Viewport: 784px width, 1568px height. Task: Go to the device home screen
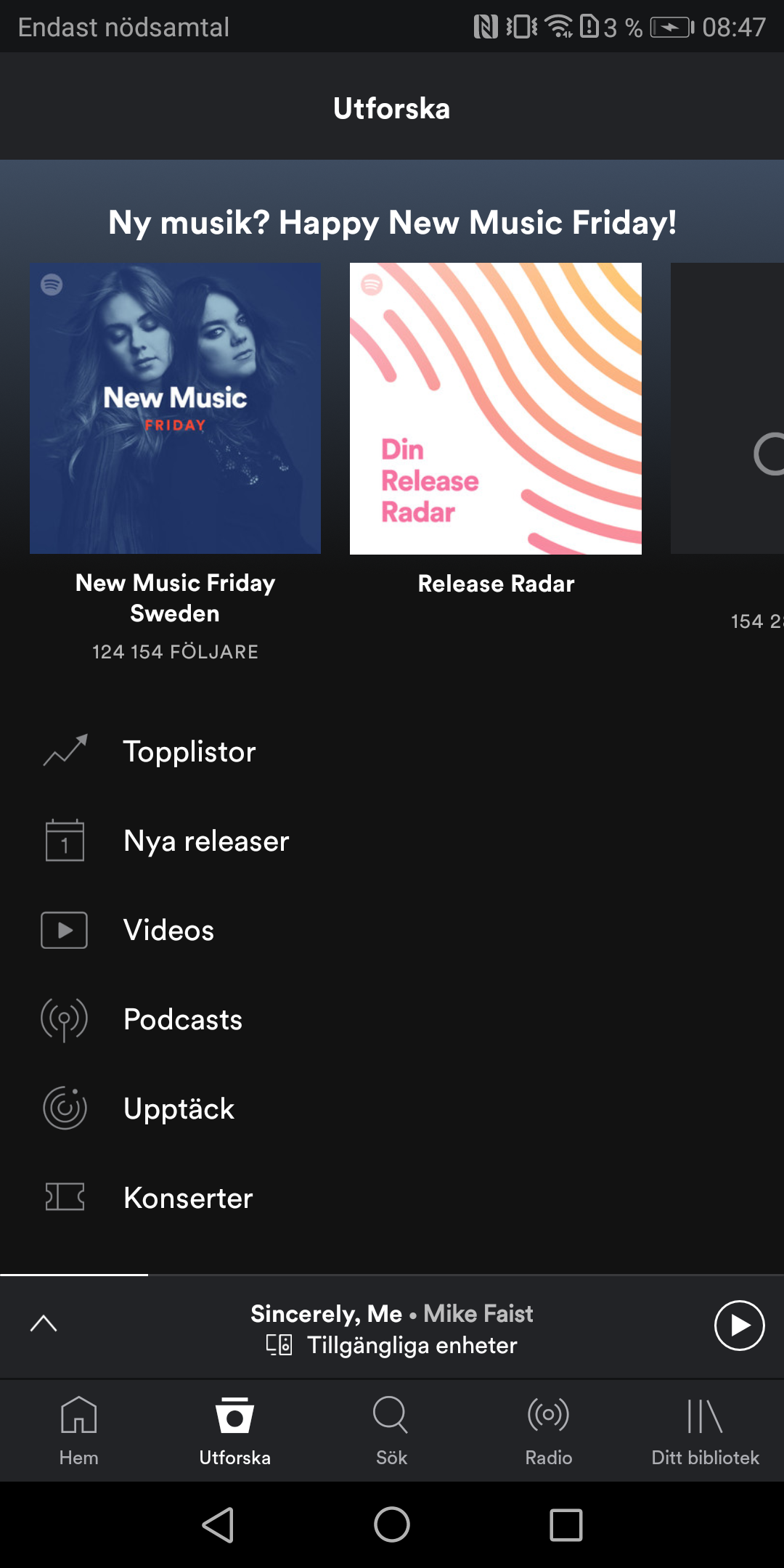392,1524
